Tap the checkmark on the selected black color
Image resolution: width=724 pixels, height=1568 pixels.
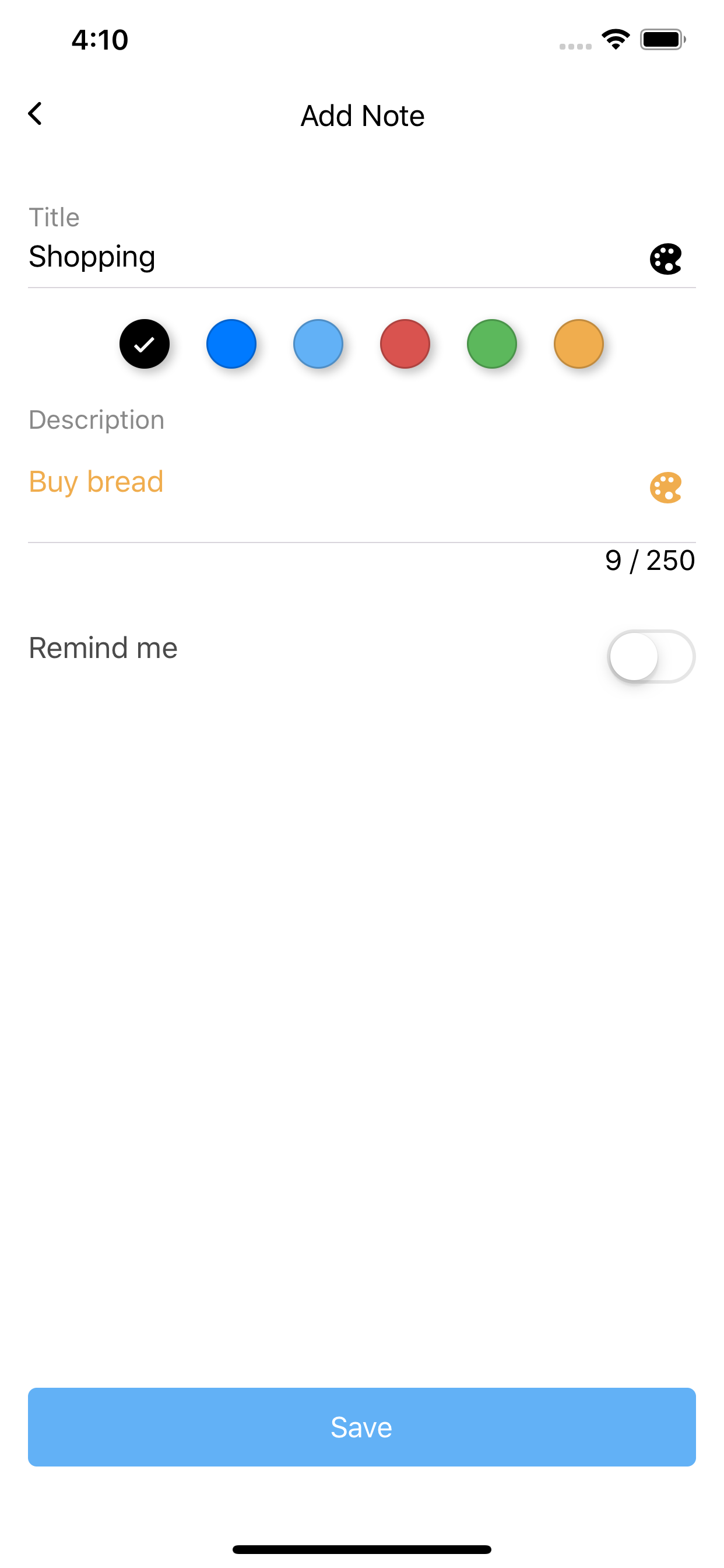pyautogui.click(x=144, y=344)
